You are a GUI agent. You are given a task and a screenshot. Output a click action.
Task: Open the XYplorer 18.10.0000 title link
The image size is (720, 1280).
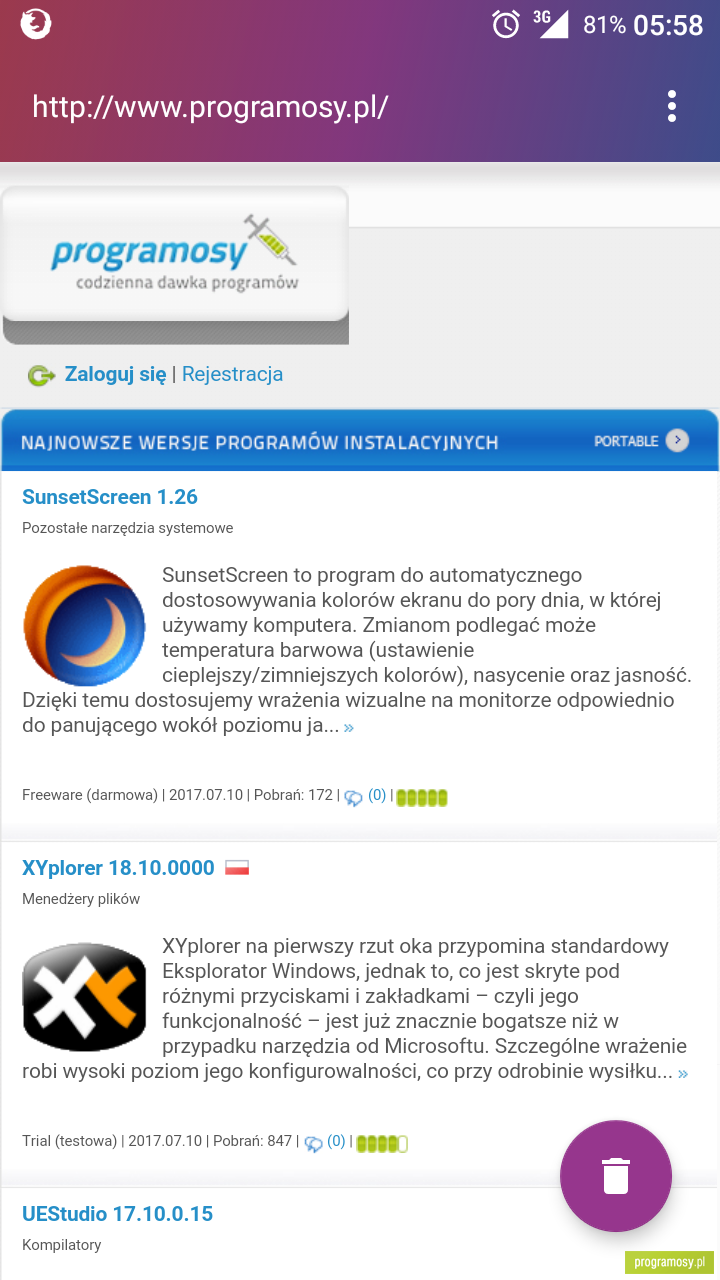(x=118, y=868)
